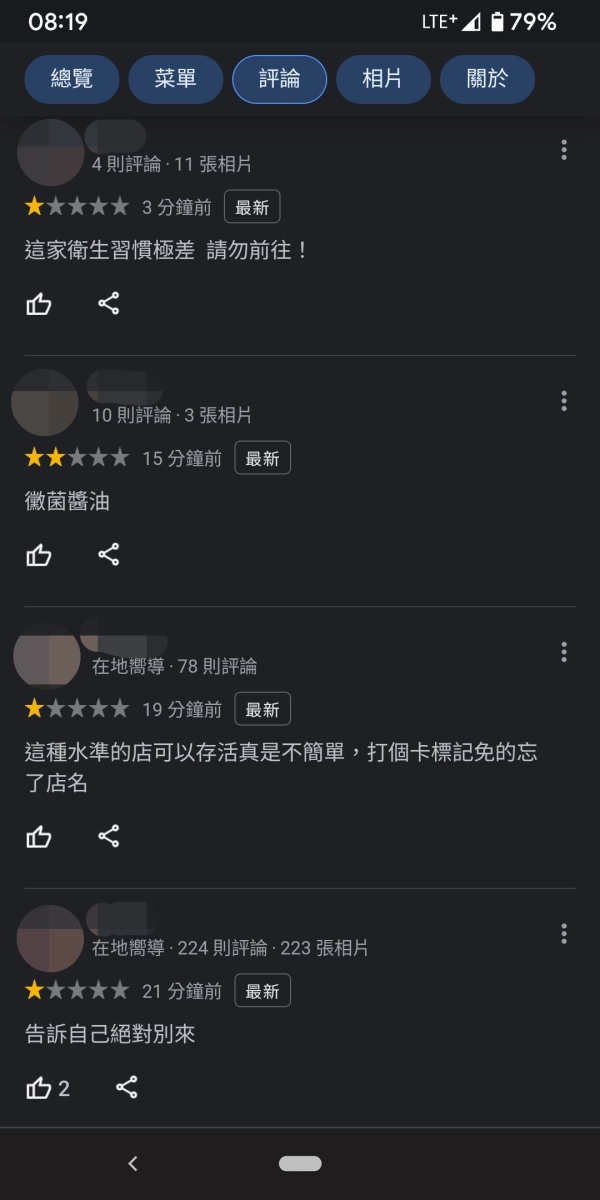View profile of reviewer with 224 則評論
This screenshot has height=1200, width=600.
tap(50, 938)
